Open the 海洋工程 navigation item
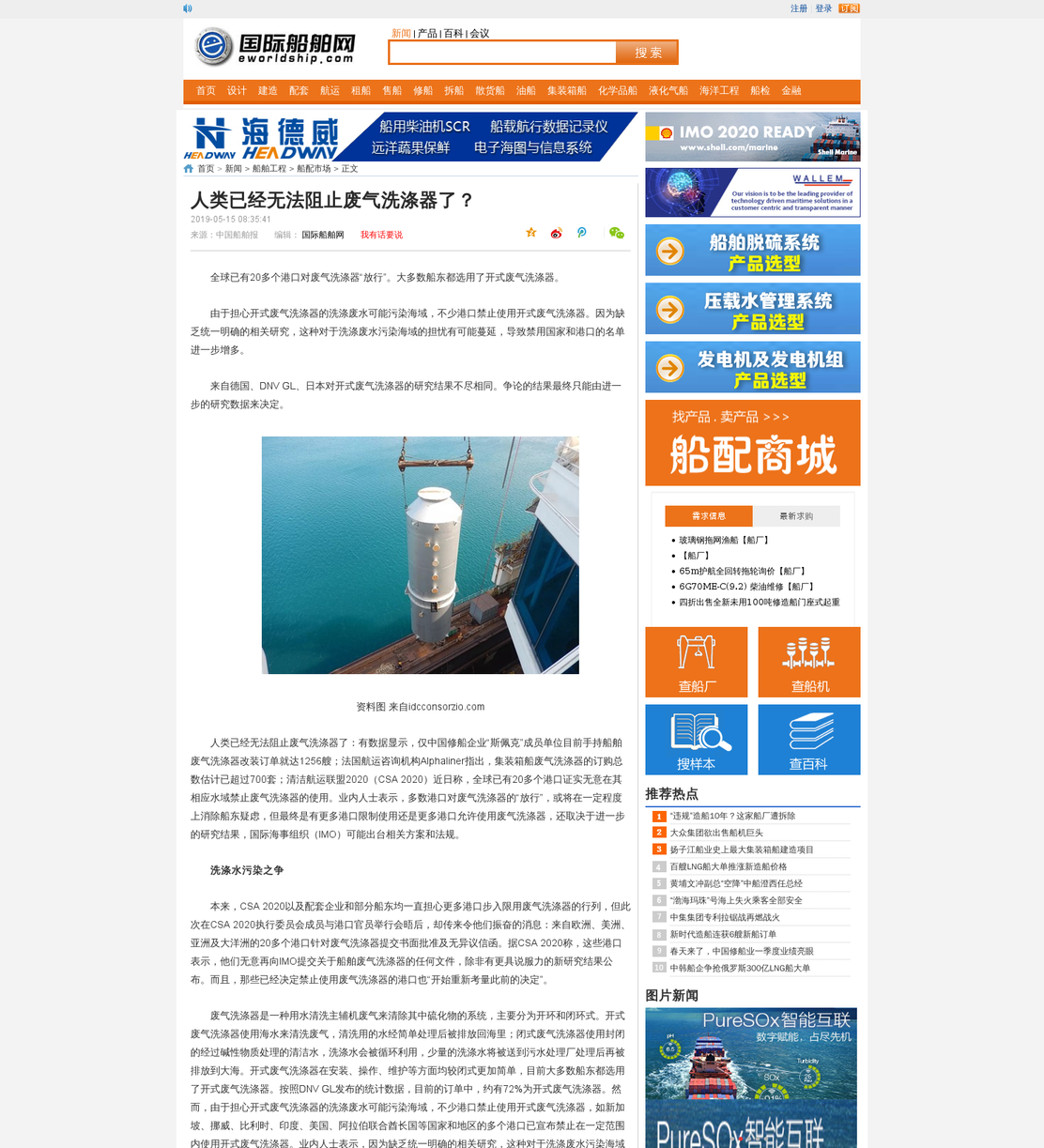 click(x=719, y=91)
